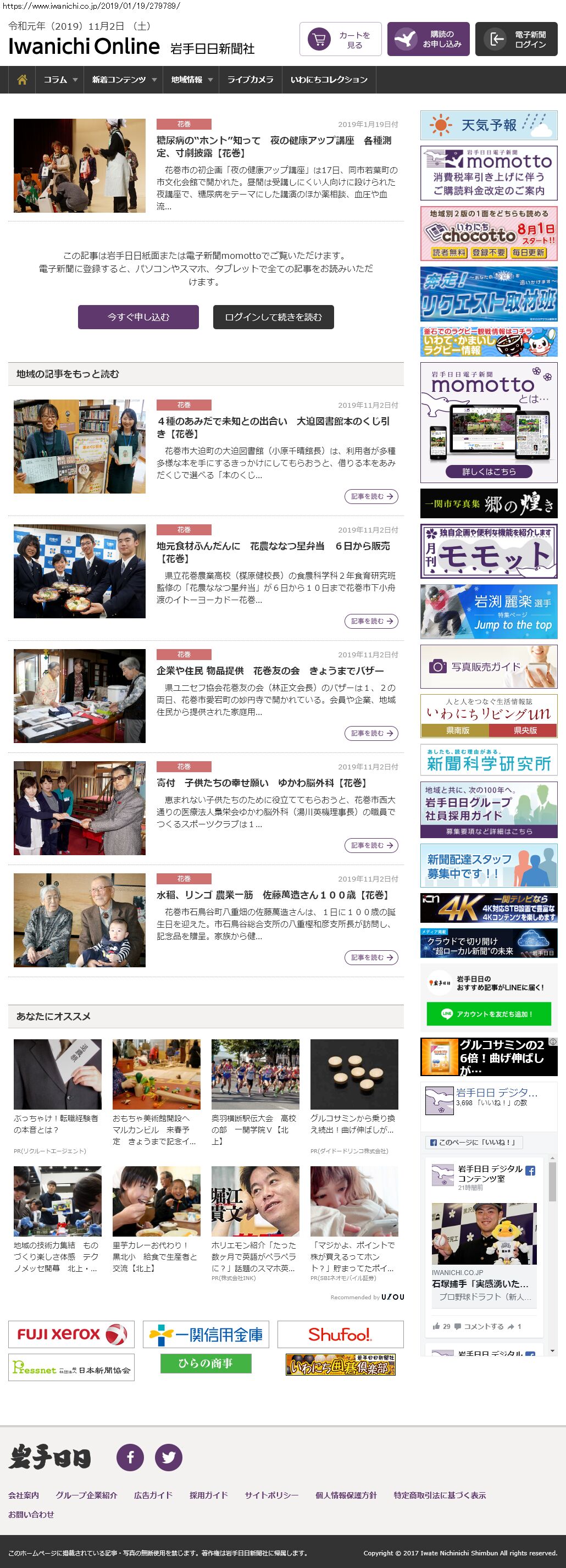The image size is (566, 1568).
Task: Open いわにちコレクション page
Action: pyautogui.click(x=329, y=80)
